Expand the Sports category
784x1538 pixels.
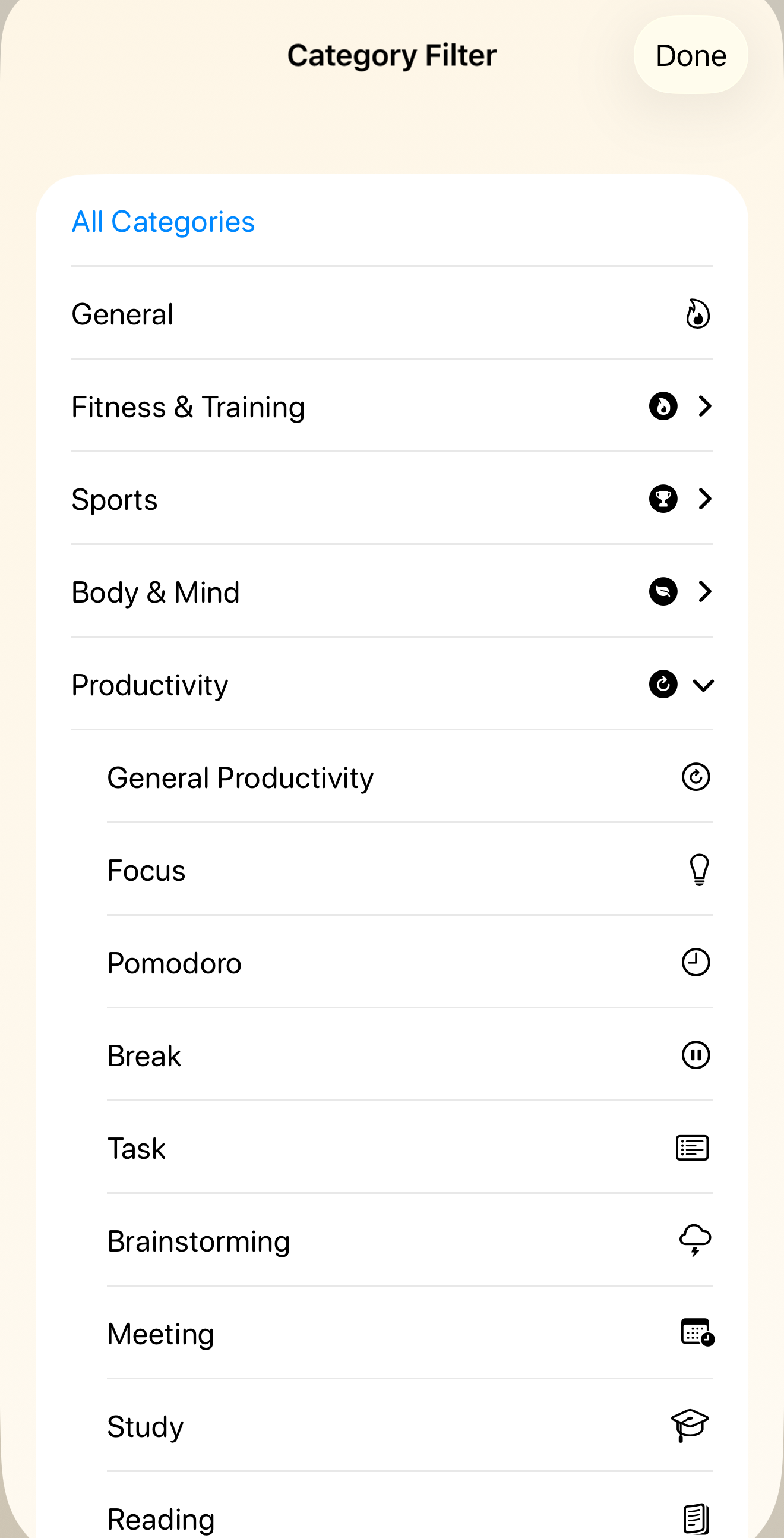click(705, 500)
